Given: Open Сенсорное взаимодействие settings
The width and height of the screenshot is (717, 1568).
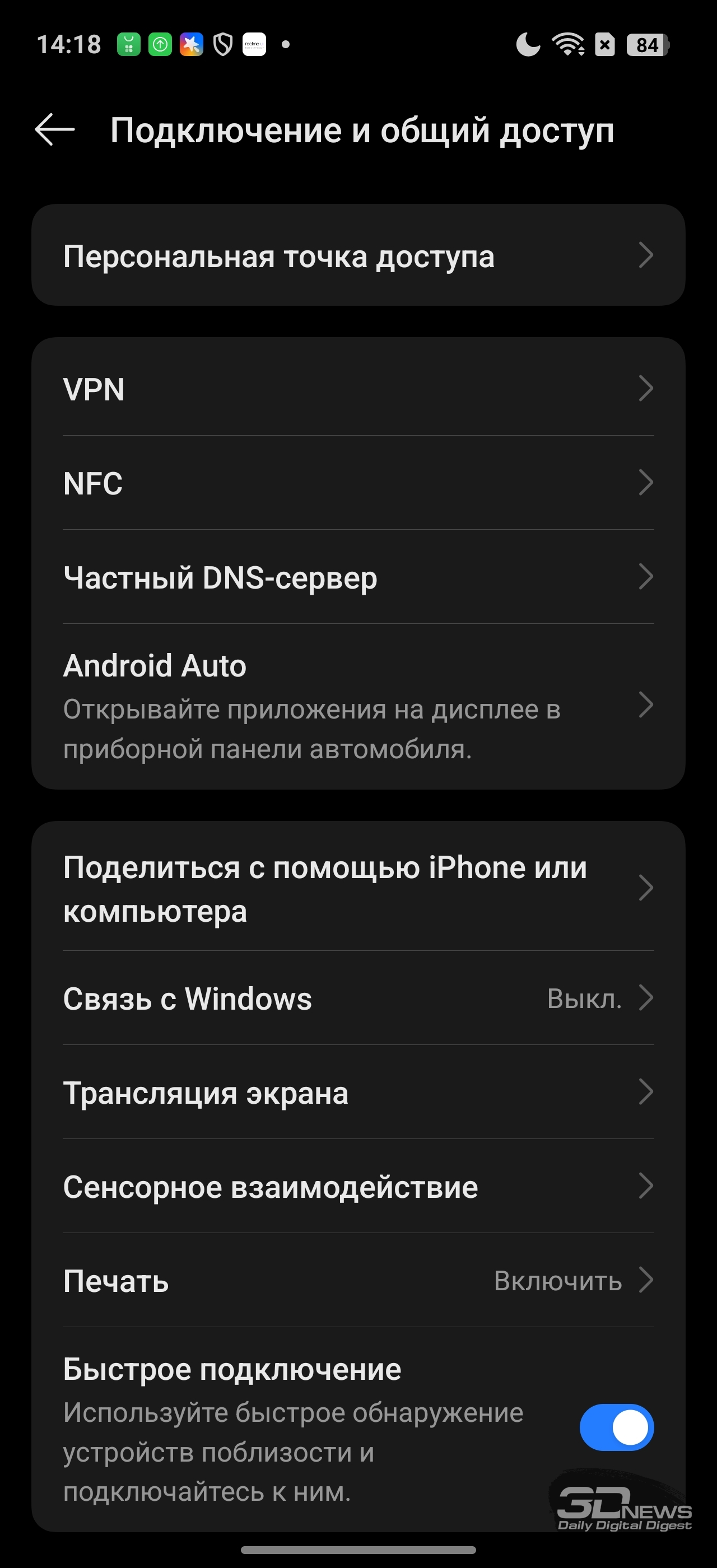Looking at the screenshot, I should click(x=358, y=1187).
